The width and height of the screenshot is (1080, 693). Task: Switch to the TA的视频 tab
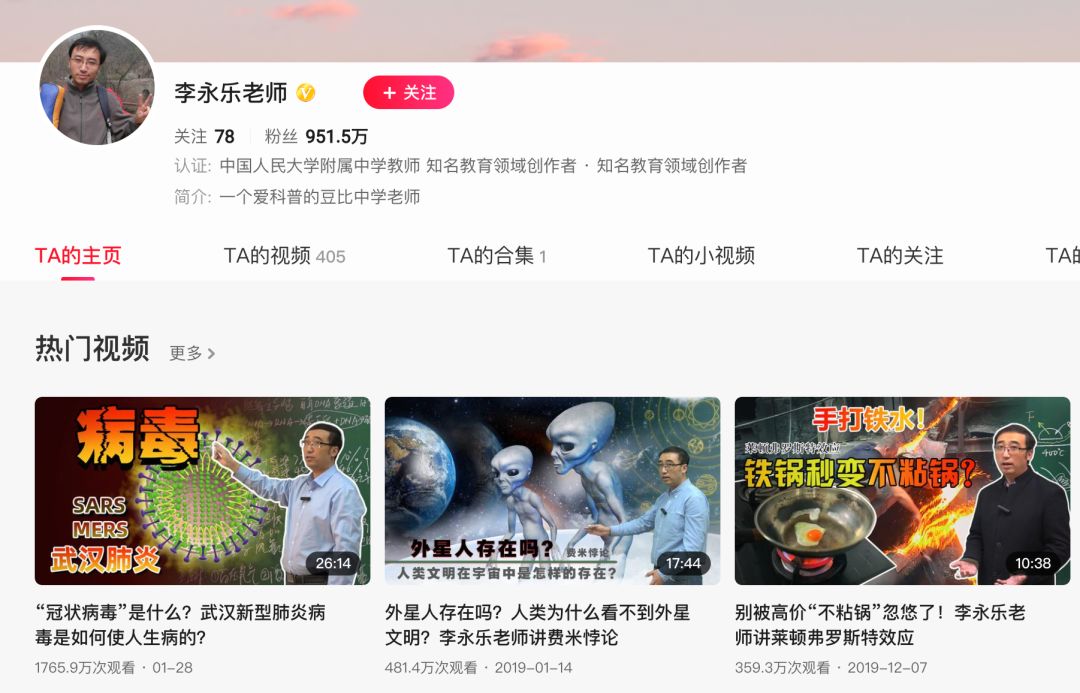coord(284,256)
